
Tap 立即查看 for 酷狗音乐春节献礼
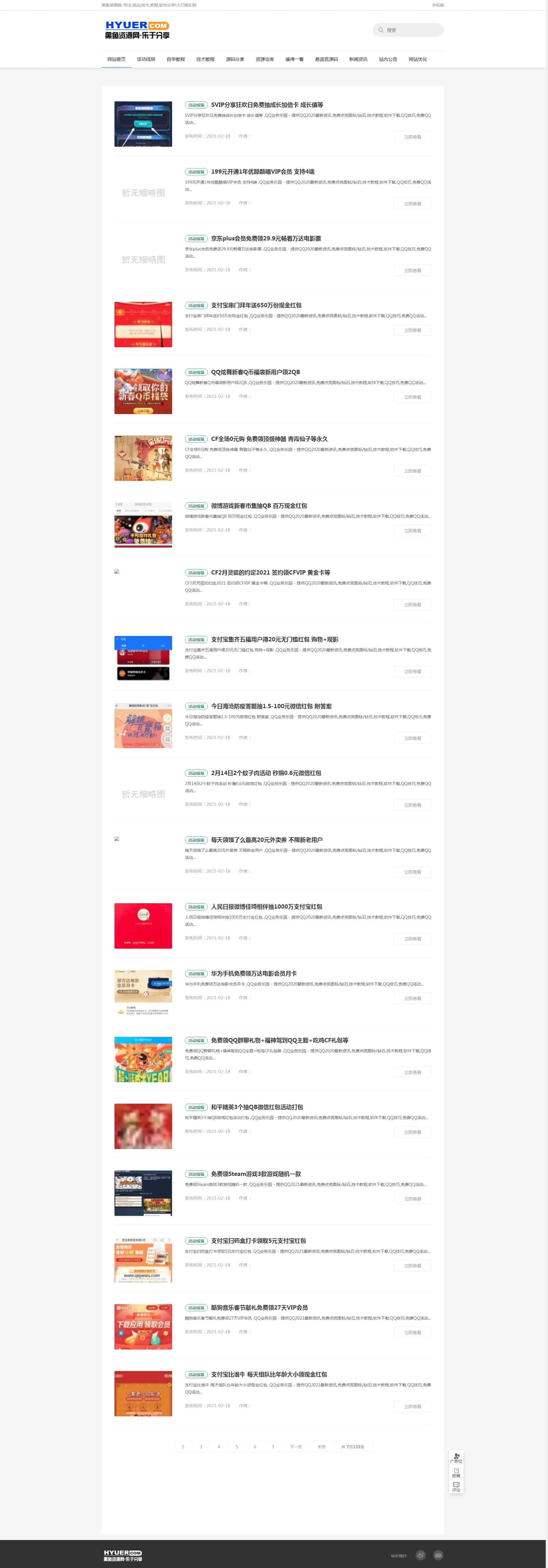(412, 1332)
